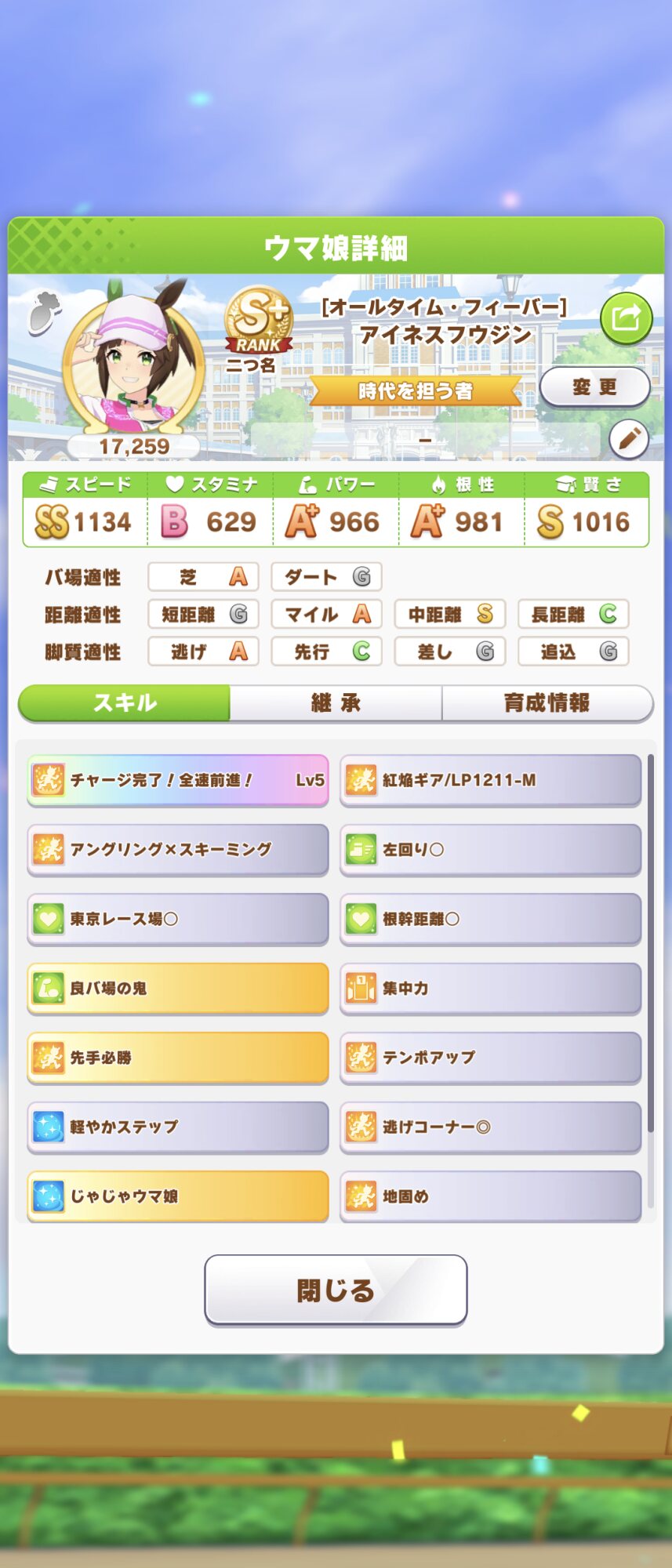Tap the green share icon

coord(626,318)
